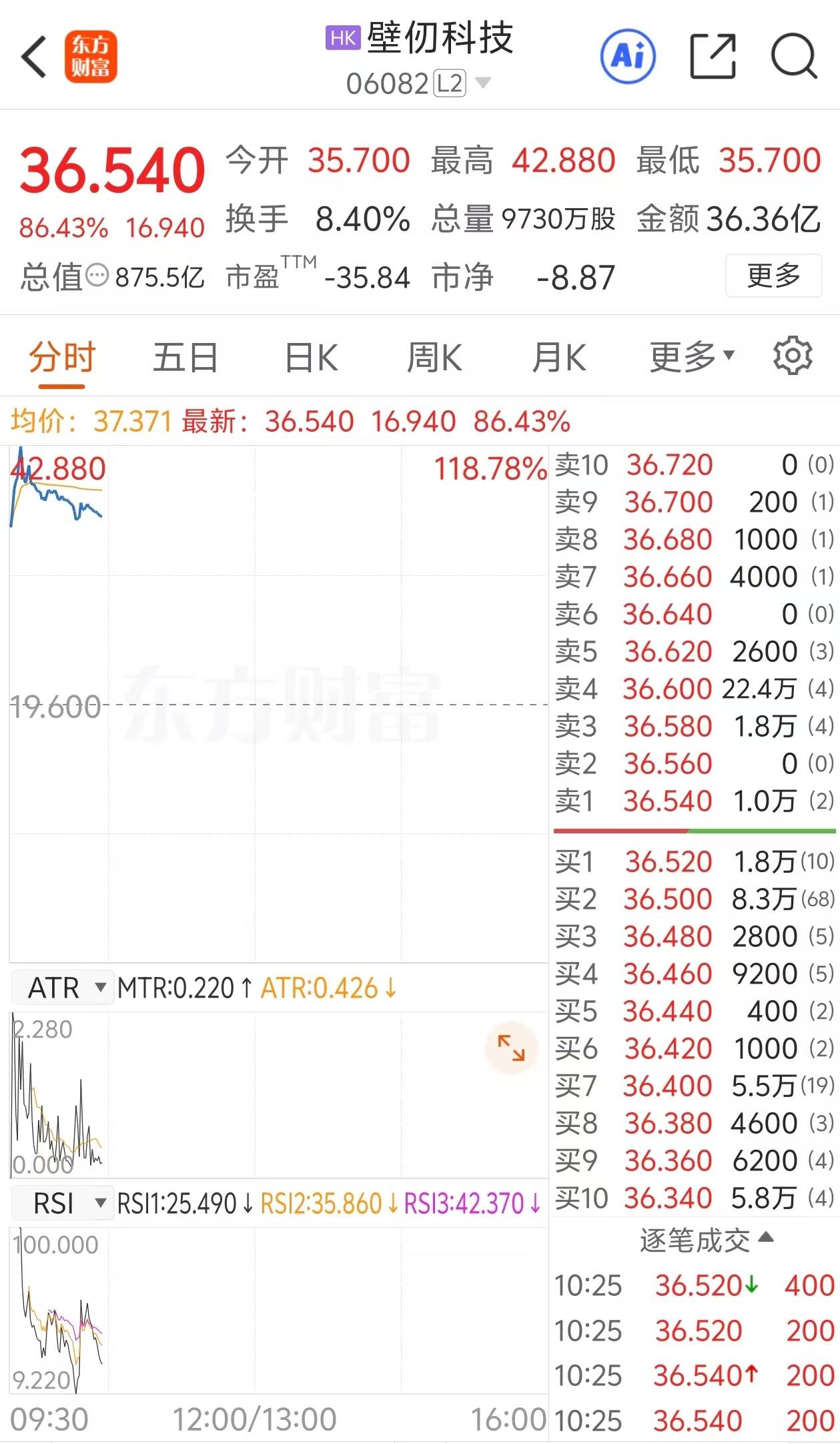Expand the 更多 chart period dropdown
The height and width of the screenshot is (1444, 840).
click(692, 357)
